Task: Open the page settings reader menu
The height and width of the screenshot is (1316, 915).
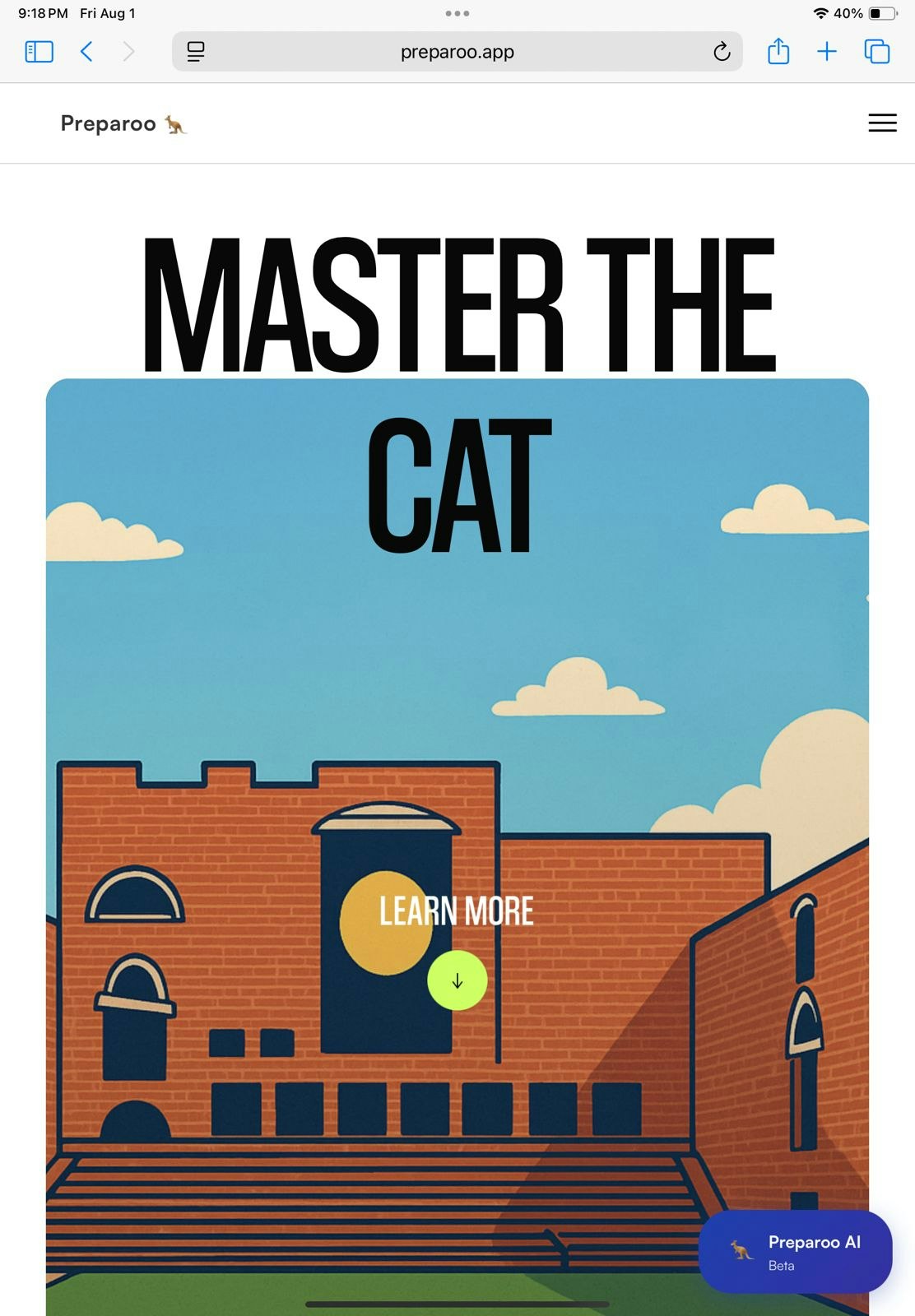Action: [x=196, y=52]
